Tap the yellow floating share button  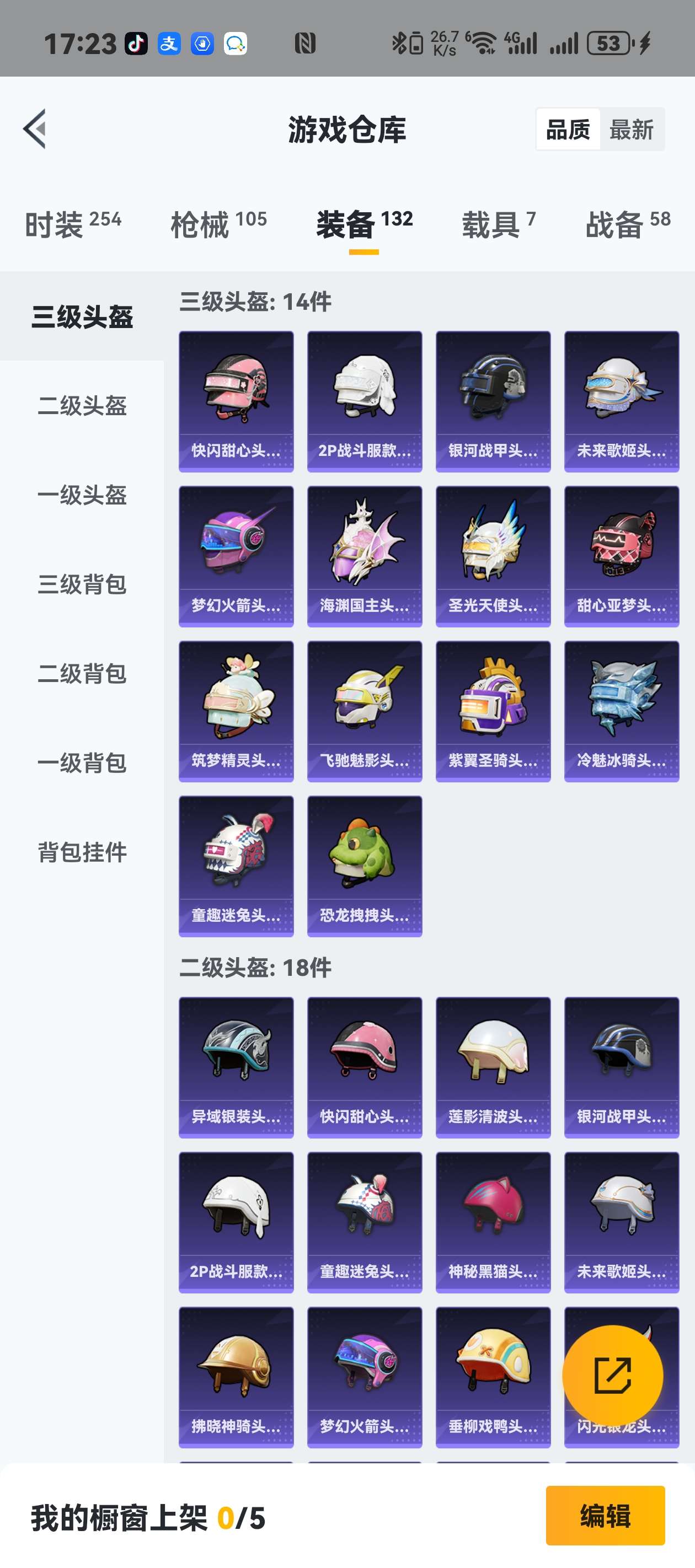(x=612, y=1376)
